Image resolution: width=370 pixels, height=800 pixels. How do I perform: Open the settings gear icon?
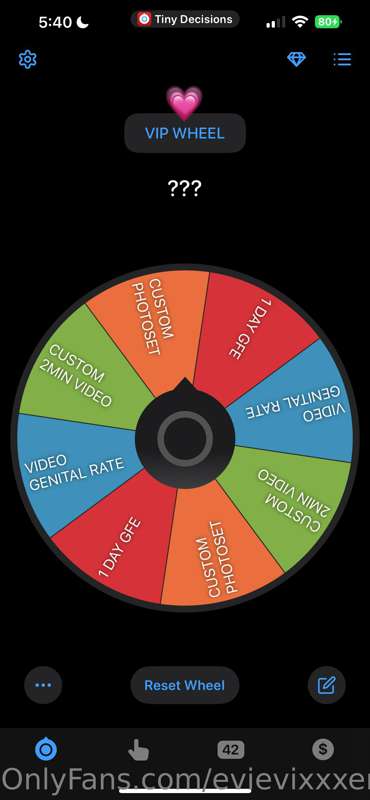pyautogui.click(x=28, y=60)
